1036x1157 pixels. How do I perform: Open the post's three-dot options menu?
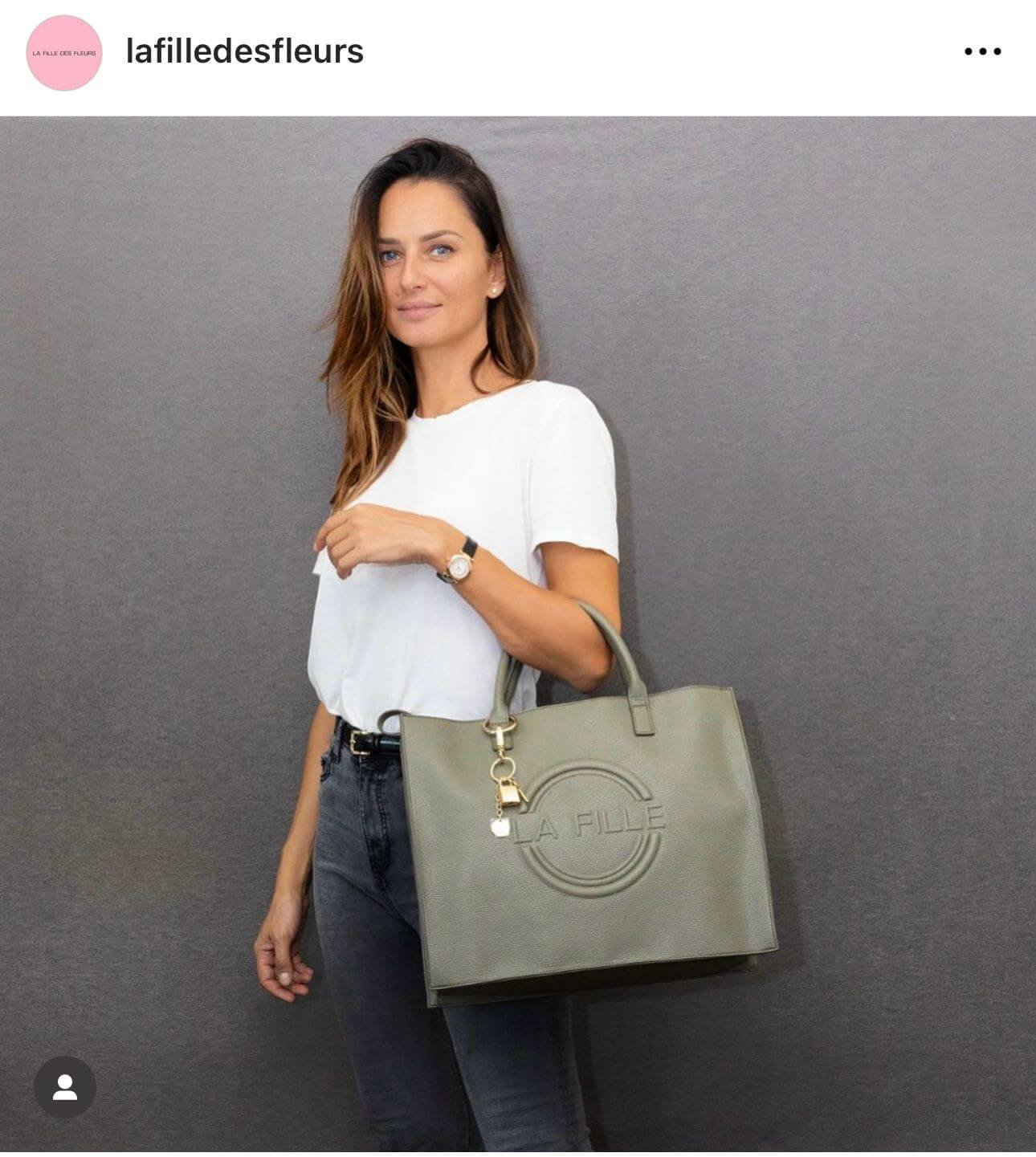click(982, 51)
